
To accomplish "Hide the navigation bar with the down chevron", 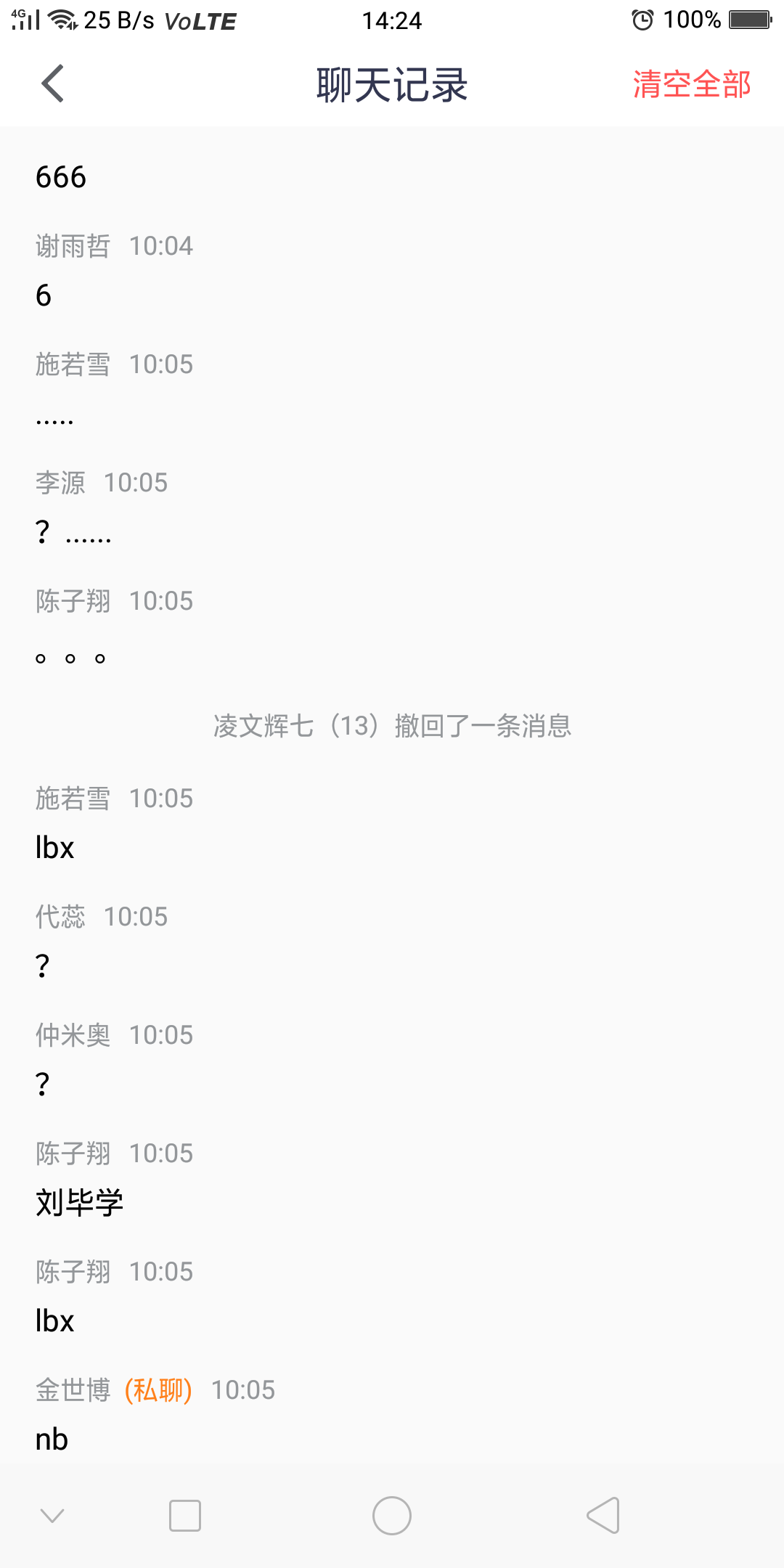I will 52,1516.
